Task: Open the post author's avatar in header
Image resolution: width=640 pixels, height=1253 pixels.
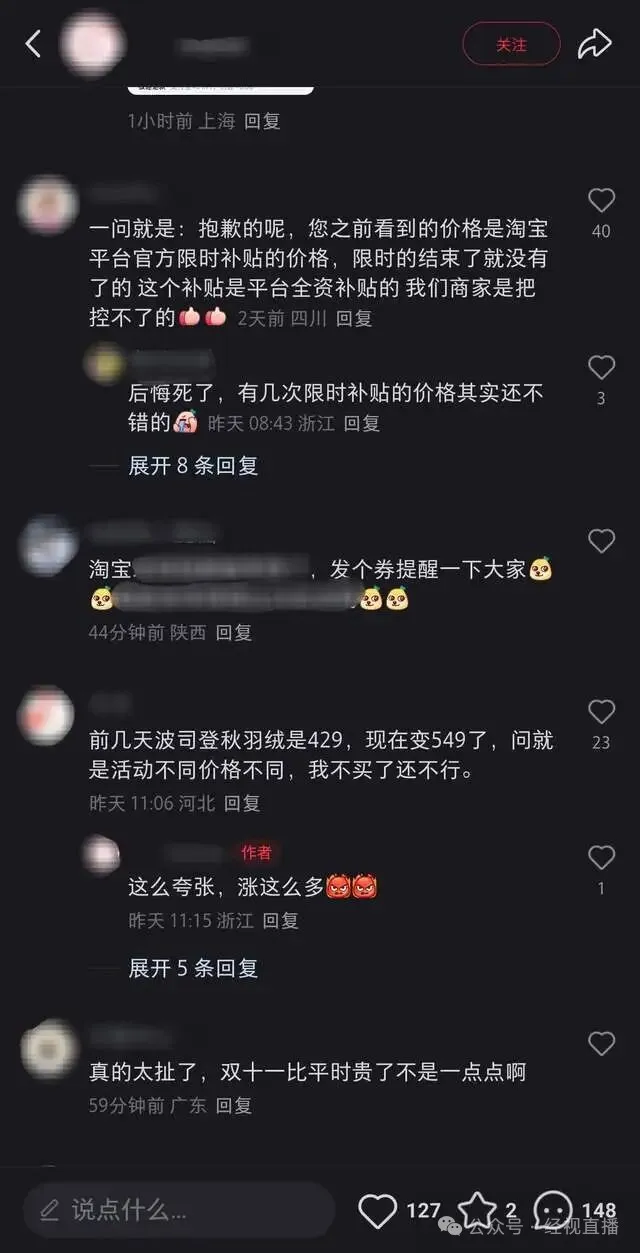Action: point(92,45)
